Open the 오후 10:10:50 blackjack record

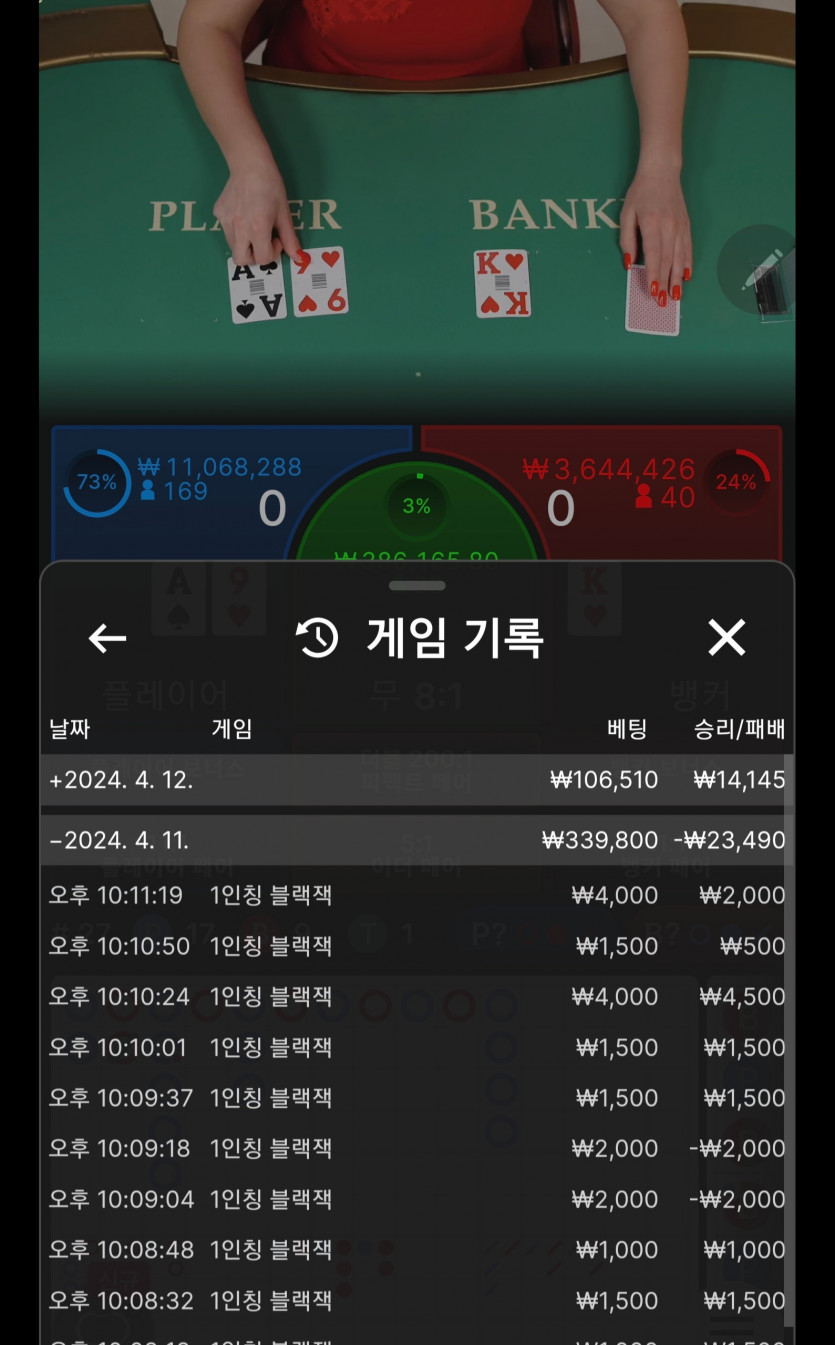417,946
